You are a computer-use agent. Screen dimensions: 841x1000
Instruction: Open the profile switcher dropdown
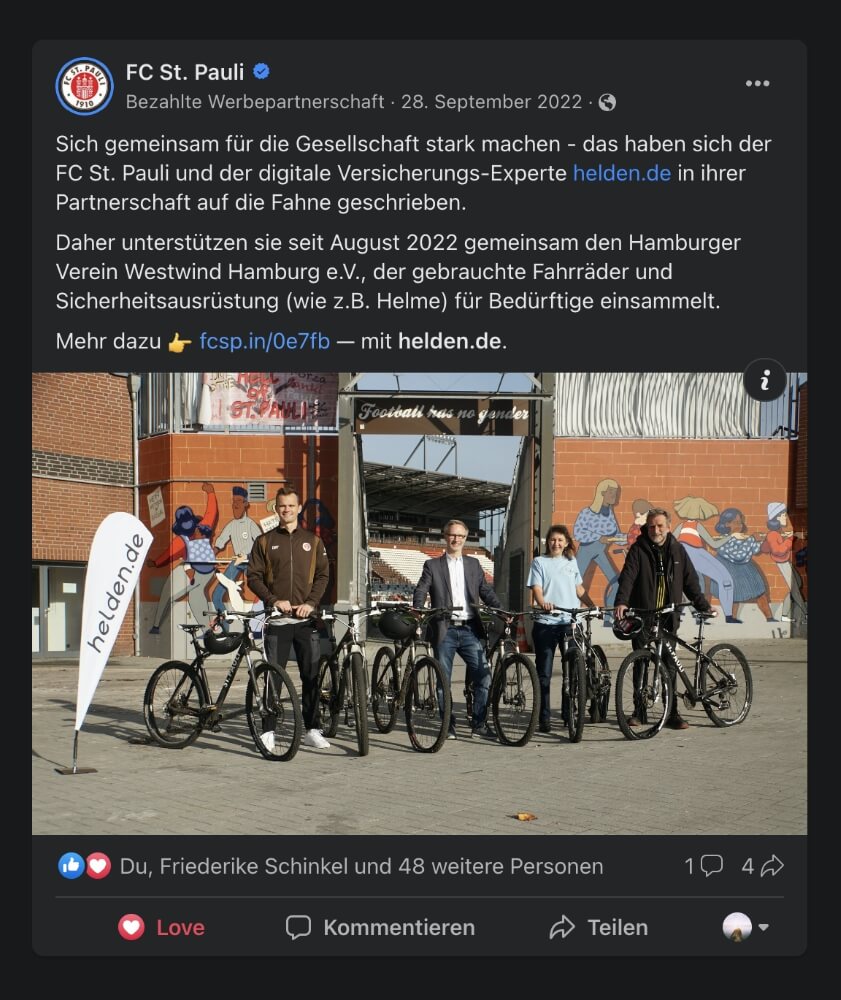point(746,927)
